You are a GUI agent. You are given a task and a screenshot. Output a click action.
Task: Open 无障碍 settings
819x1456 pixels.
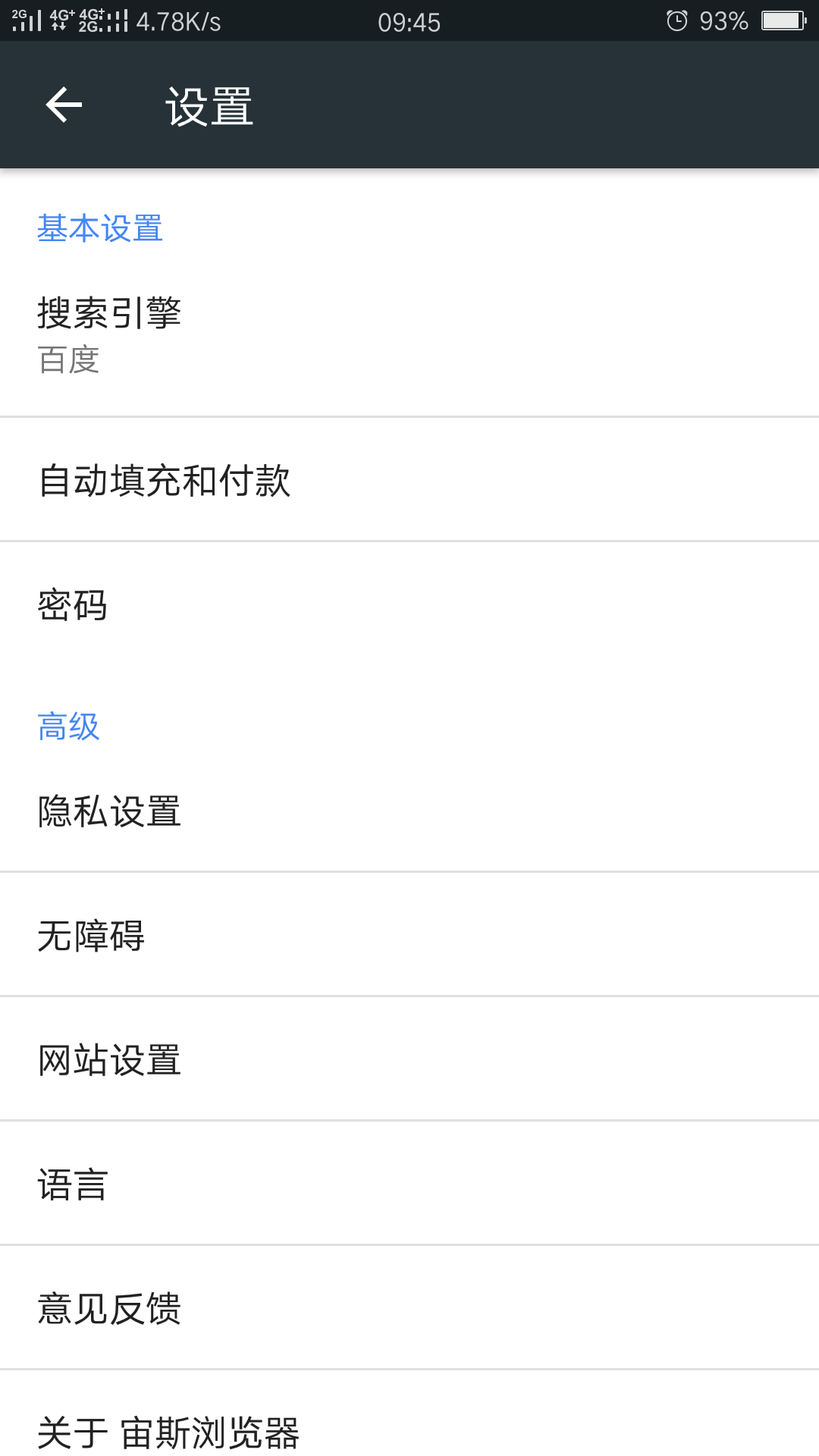point(409,936)
